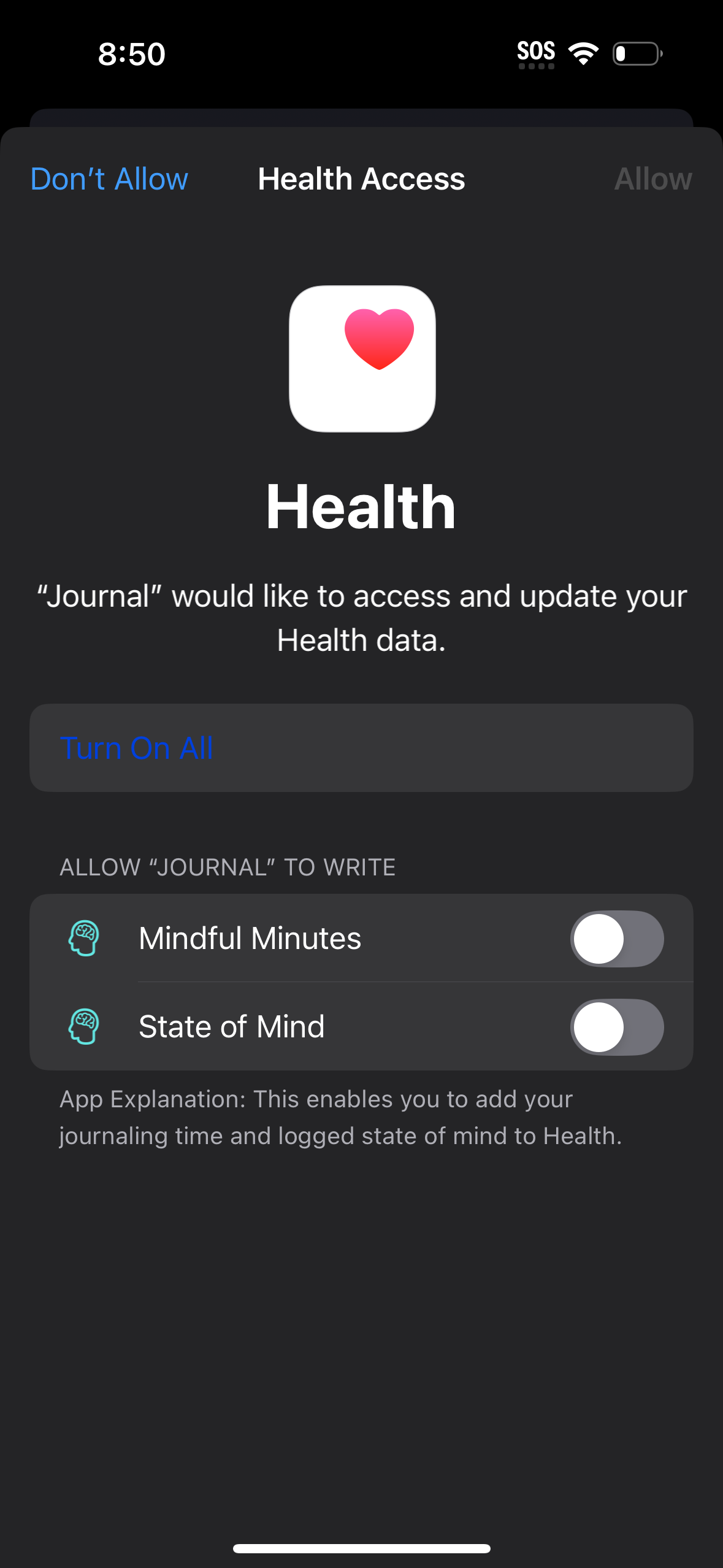723x1568 pixels.
Task: Click the Journal access description text
Action: [361, 617]
